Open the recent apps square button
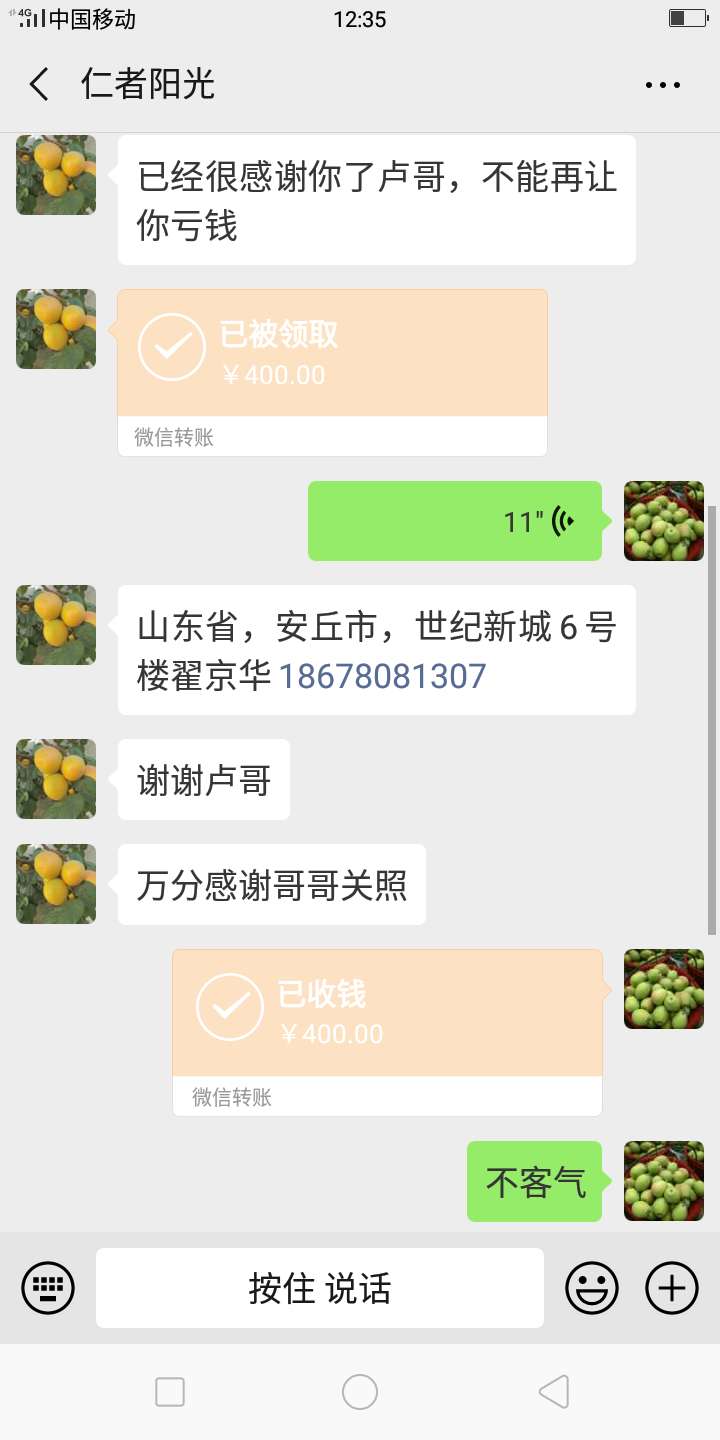 point(170,1391)
